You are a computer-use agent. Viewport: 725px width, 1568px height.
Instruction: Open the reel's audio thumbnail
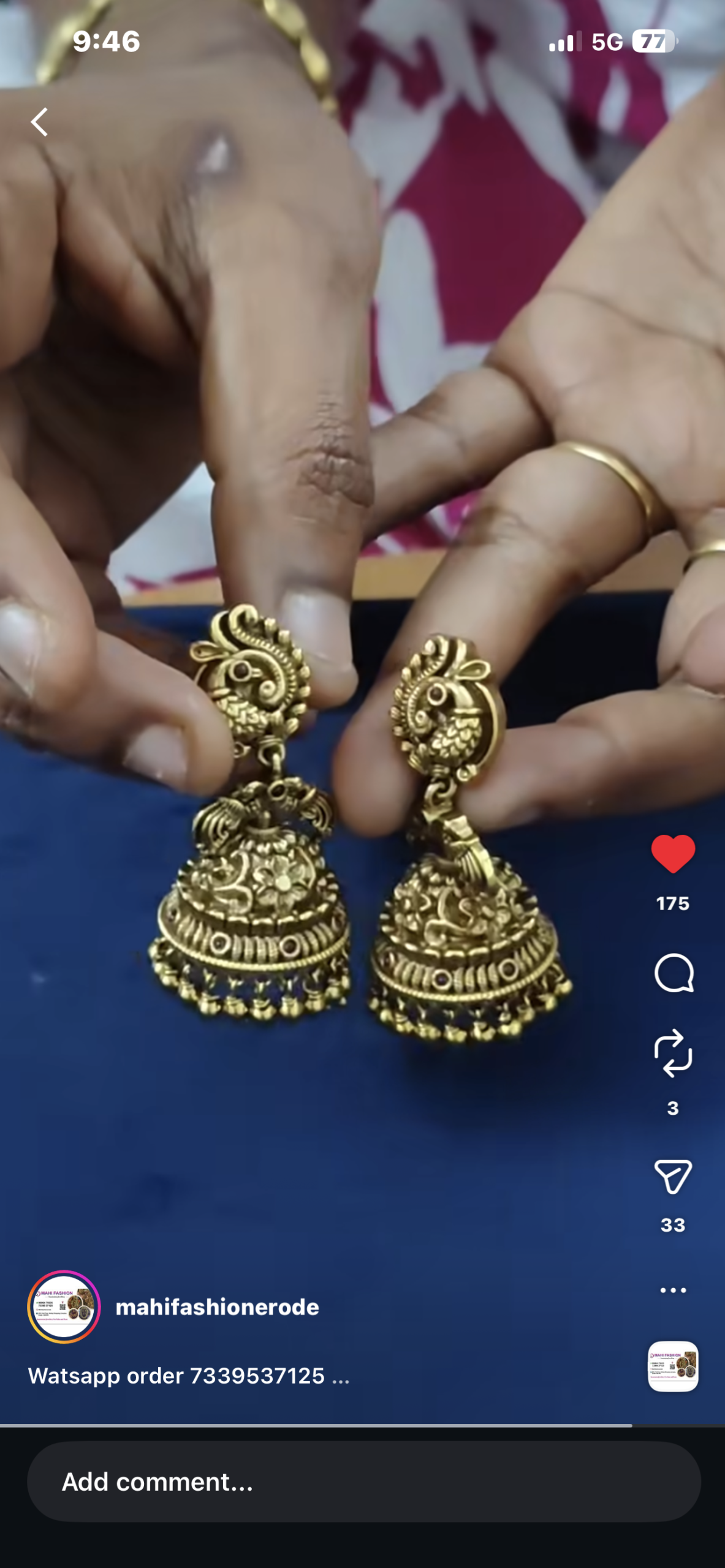673,1366
